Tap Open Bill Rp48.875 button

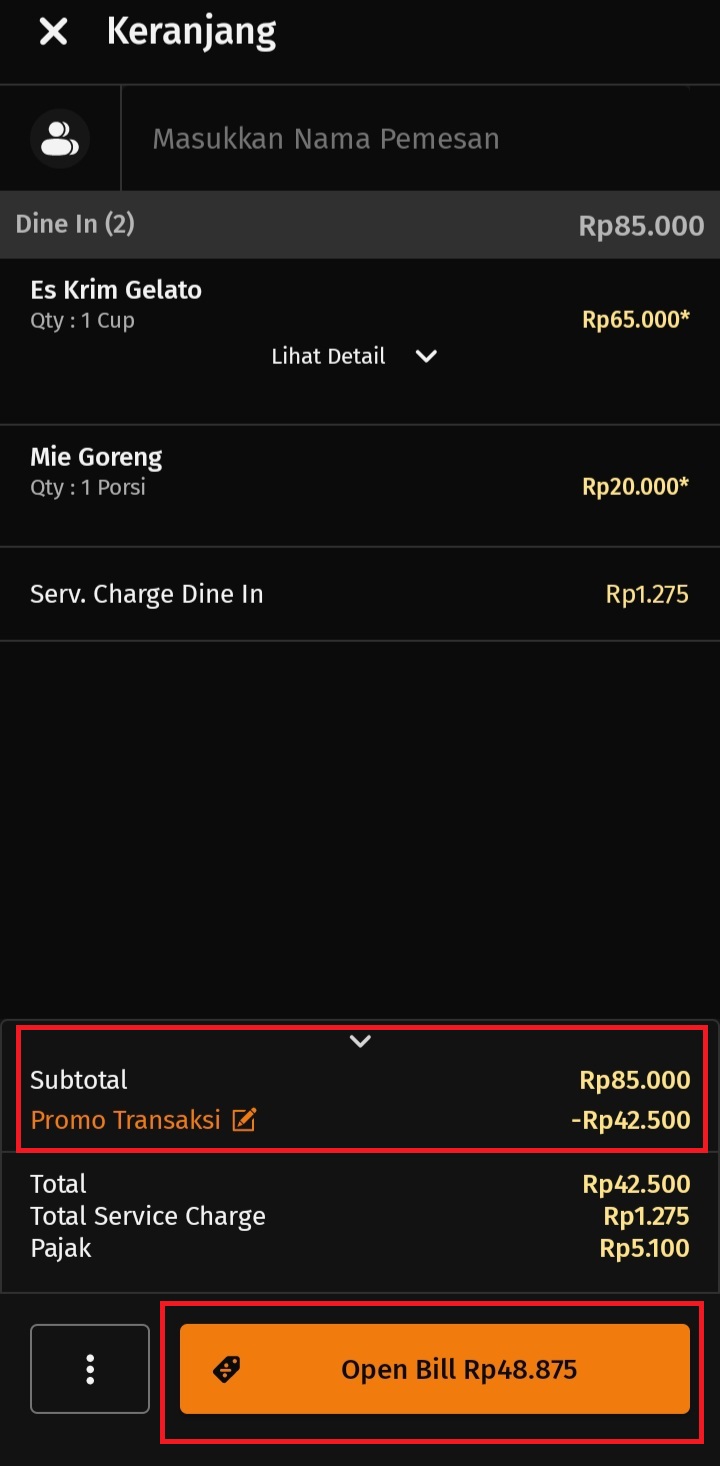(435, 1369)
